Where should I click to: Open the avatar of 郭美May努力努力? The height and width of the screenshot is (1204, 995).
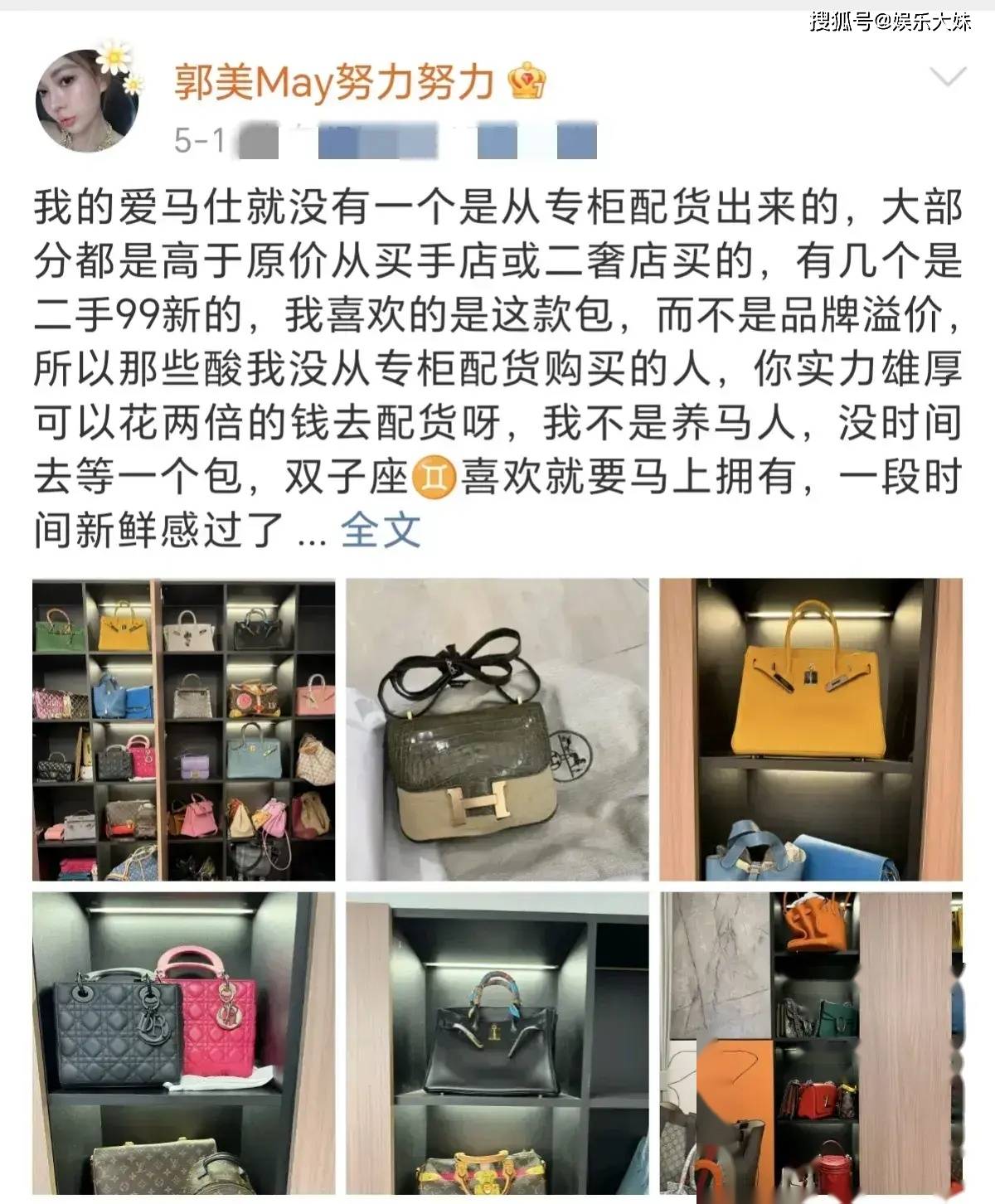86,101
